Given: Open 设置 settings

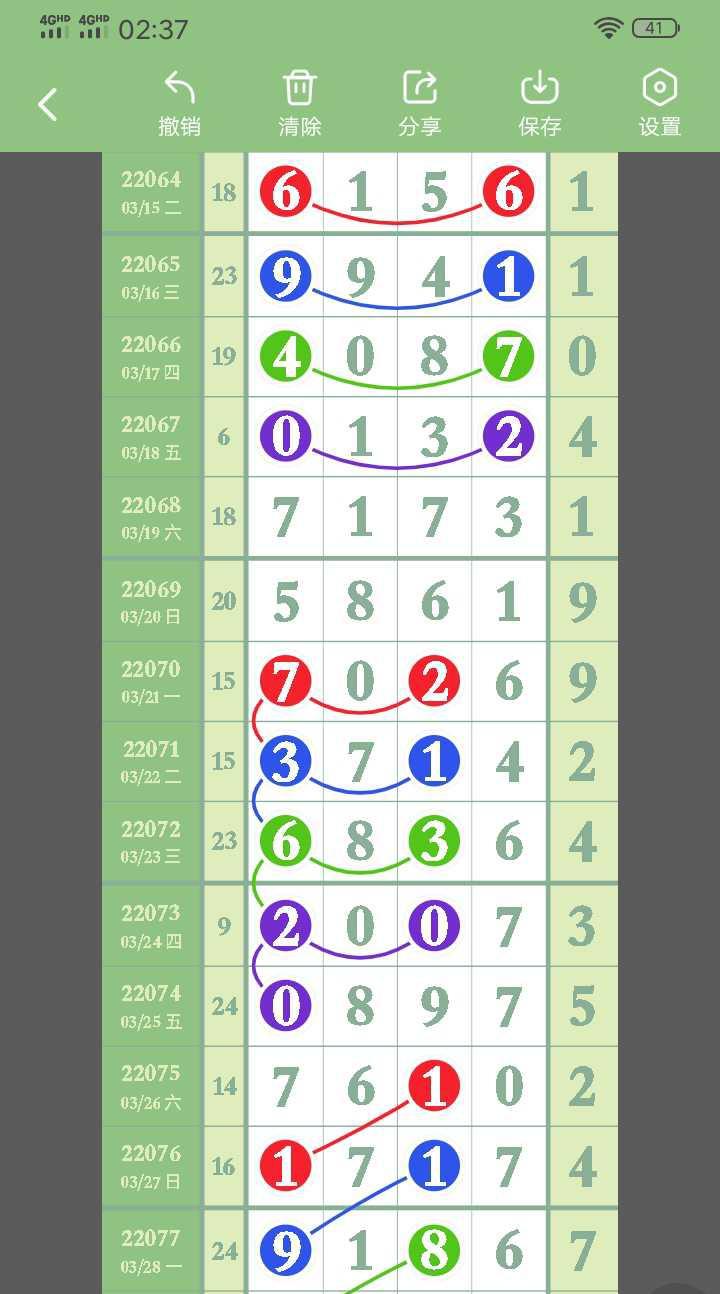Looking at the screenshot, I should (660, 103).
